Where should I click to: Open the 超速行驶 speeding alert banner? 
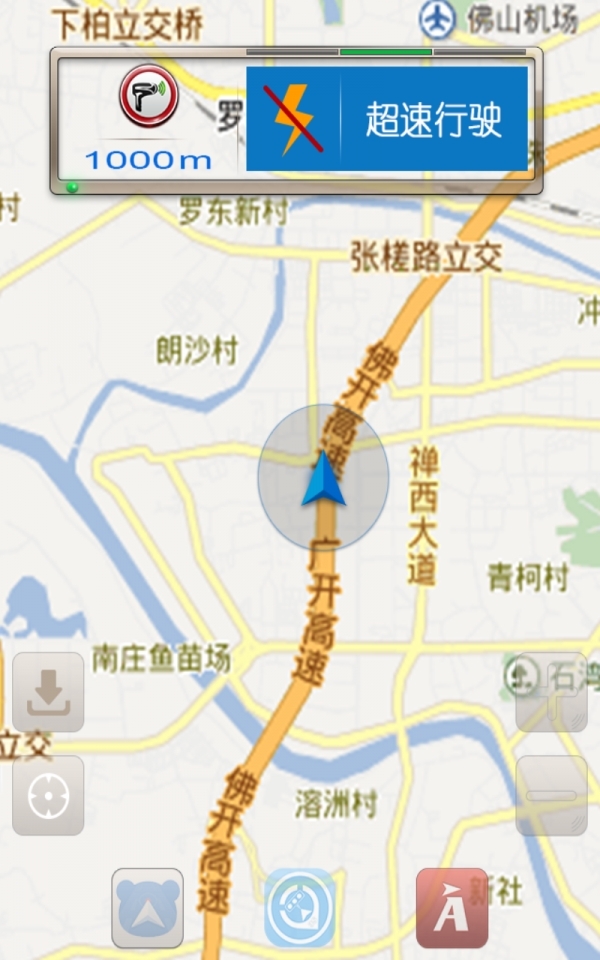(x=387, y=119)
